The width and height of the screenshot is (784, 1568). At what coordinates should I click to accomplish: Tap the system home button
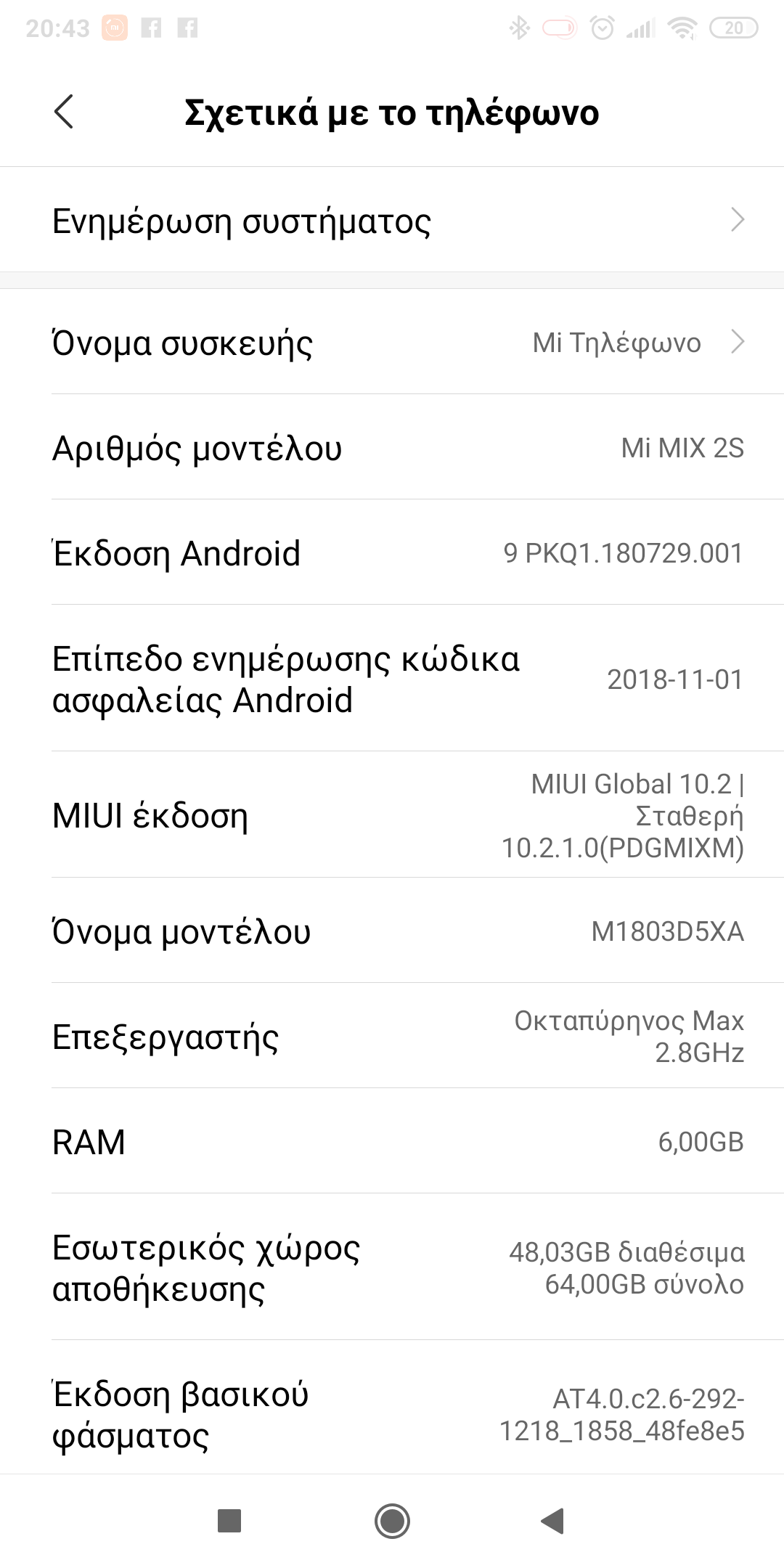coord(392,1520)
